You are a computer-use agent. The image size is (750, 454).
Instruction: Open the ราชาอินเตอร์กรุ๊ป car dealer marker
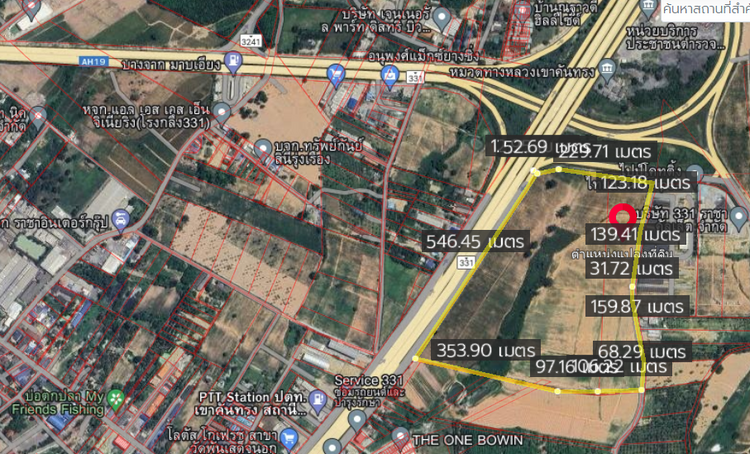[x=121, y=219]
